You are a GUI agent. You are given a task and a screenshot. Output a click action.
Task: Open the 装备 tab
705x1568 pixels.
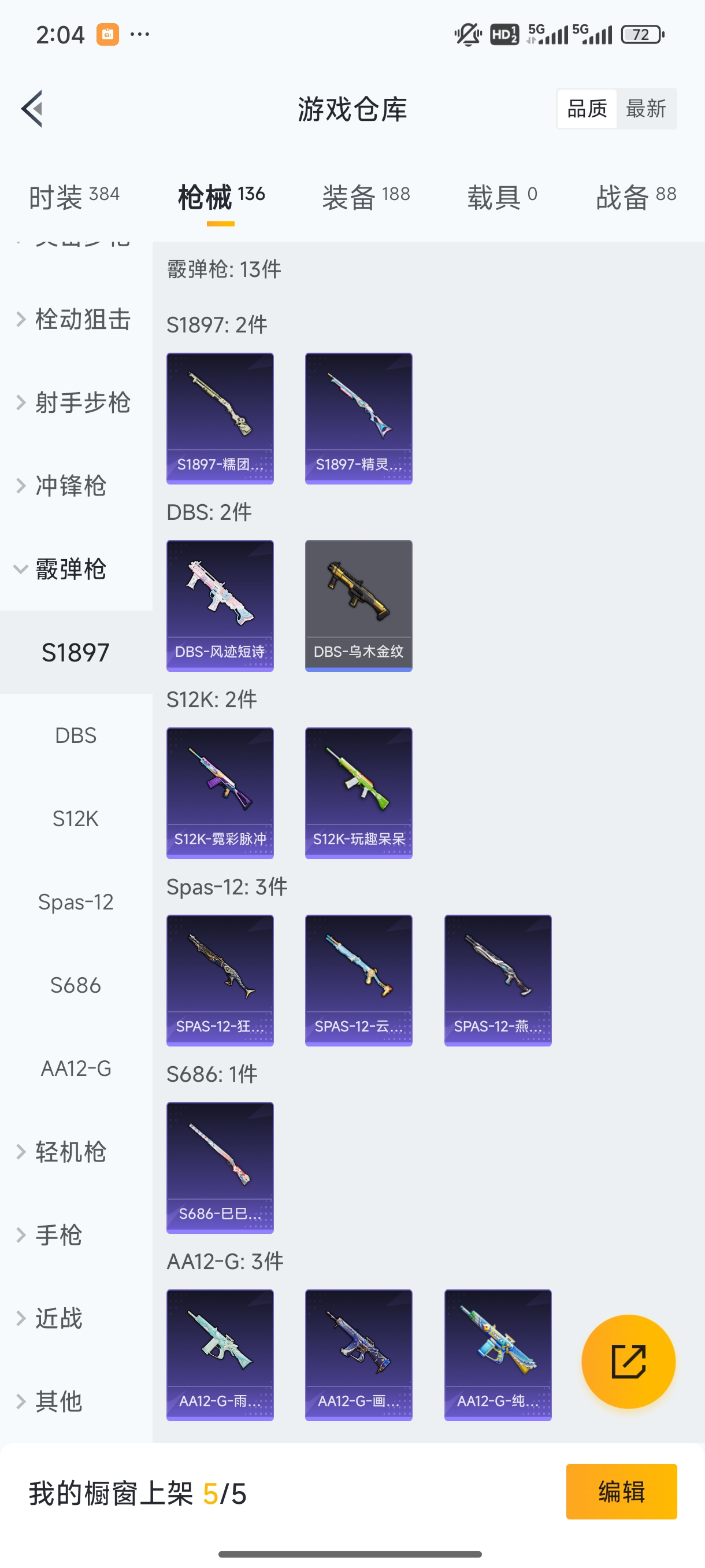click(x=366, y=197)
